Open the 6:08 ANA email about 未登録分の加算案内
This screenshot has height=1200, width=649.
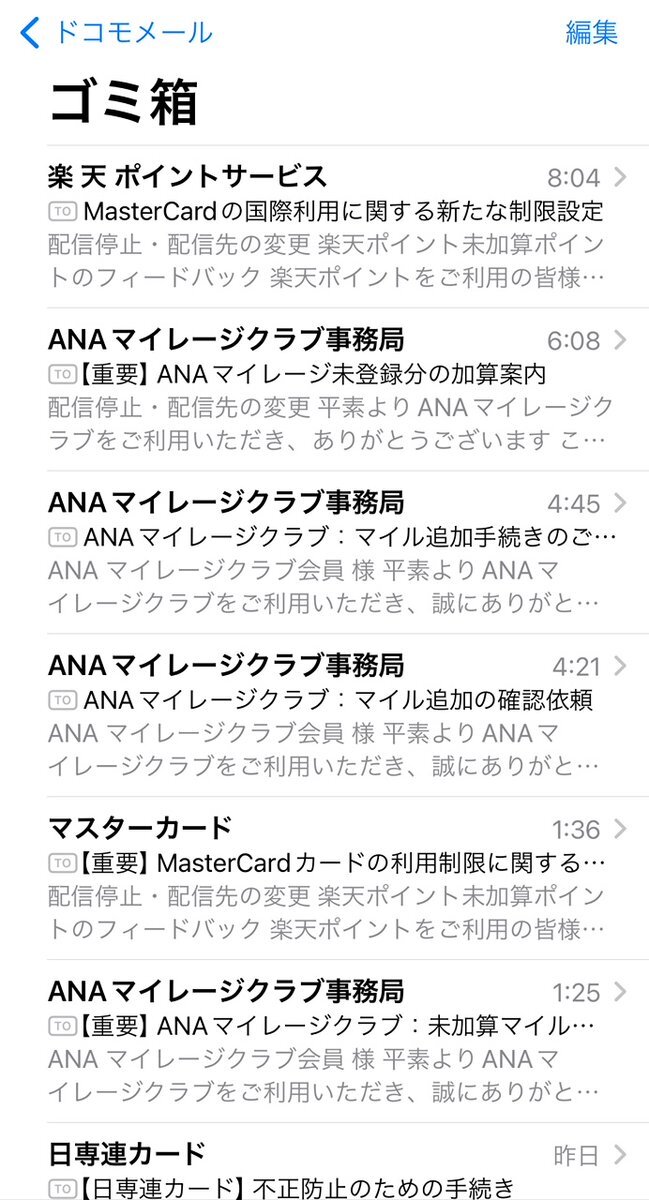click(324, 389)
